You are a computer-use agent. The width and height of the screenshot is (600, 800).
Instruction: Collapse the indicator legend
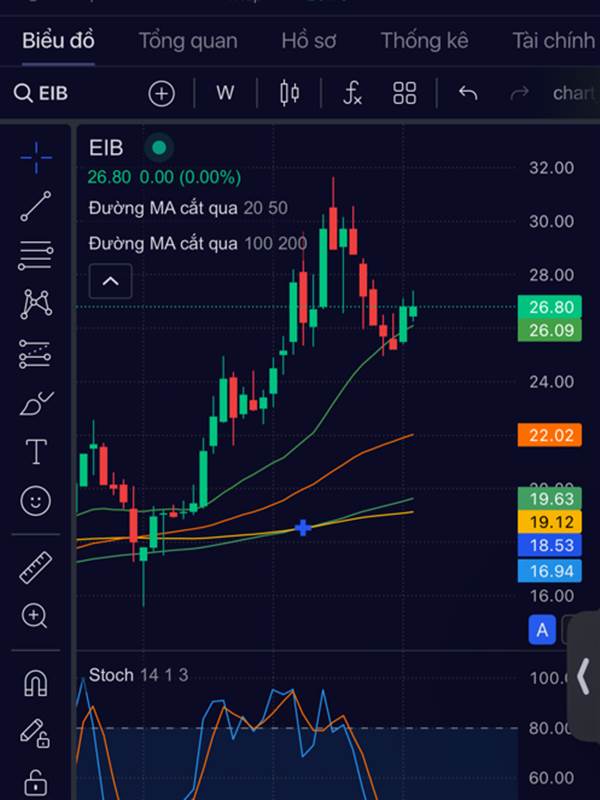pyautogui.click(x=111, y=281)
